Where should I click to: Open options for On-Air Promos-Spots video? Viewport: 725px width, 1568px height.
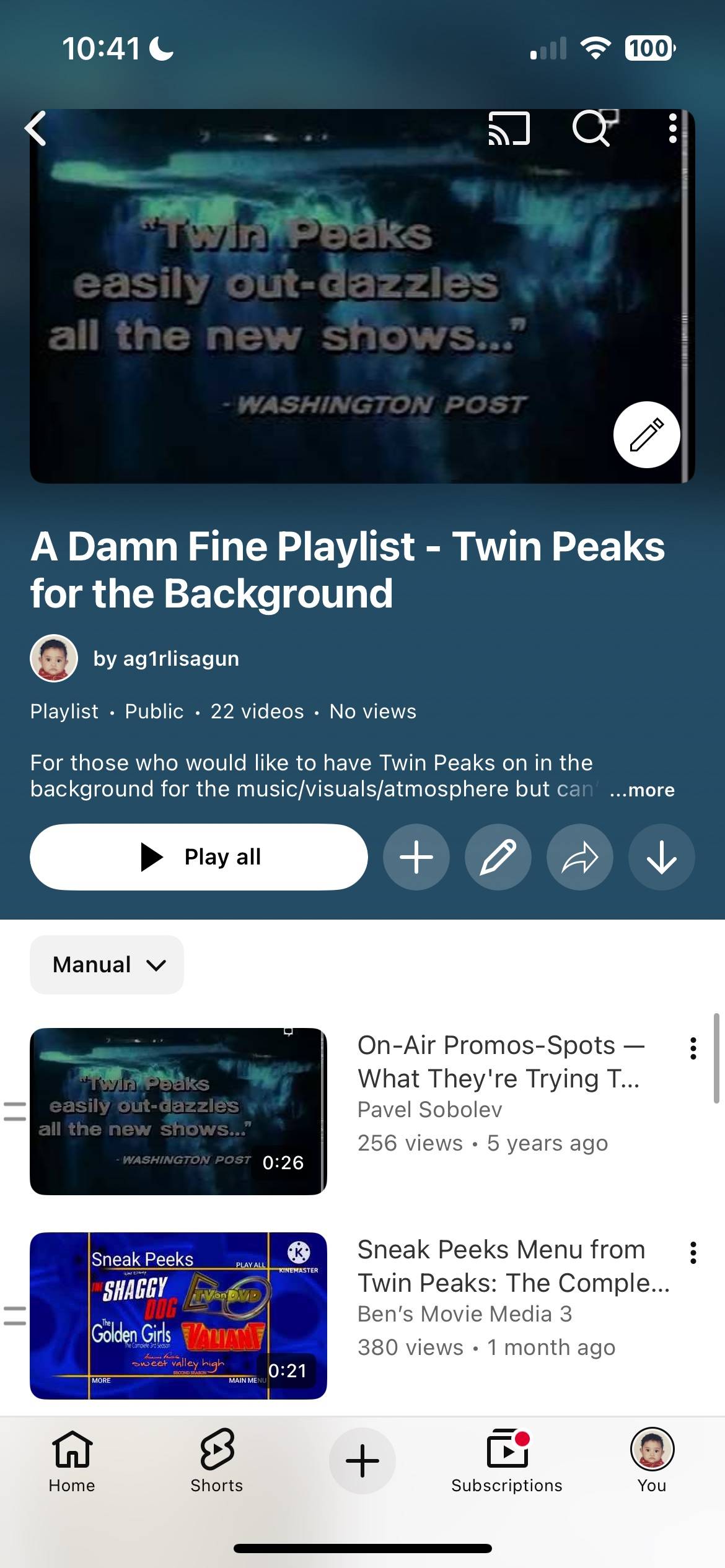tap(693, 1048)
